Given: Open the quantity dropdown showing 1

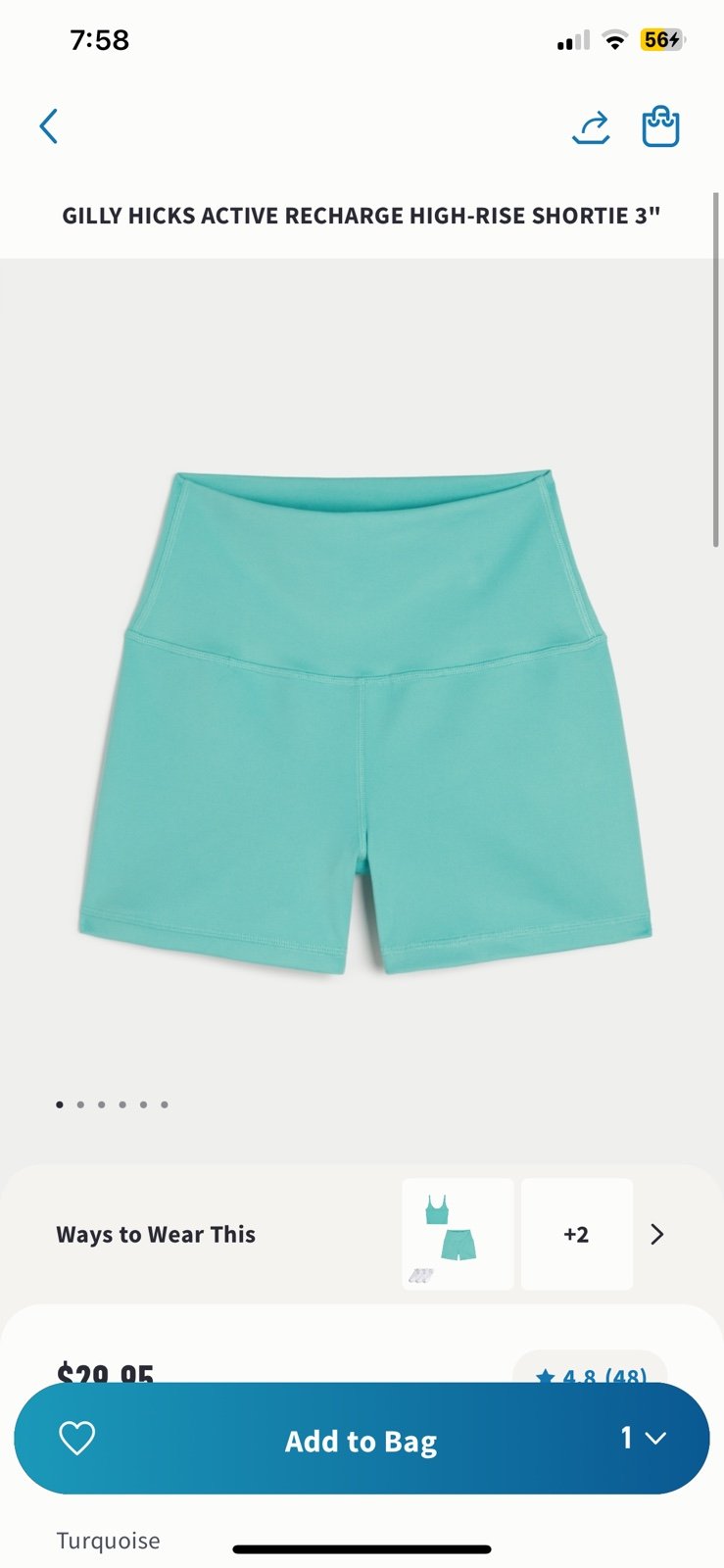Looking at the screenshot, I should click(x=643, y=1438).
